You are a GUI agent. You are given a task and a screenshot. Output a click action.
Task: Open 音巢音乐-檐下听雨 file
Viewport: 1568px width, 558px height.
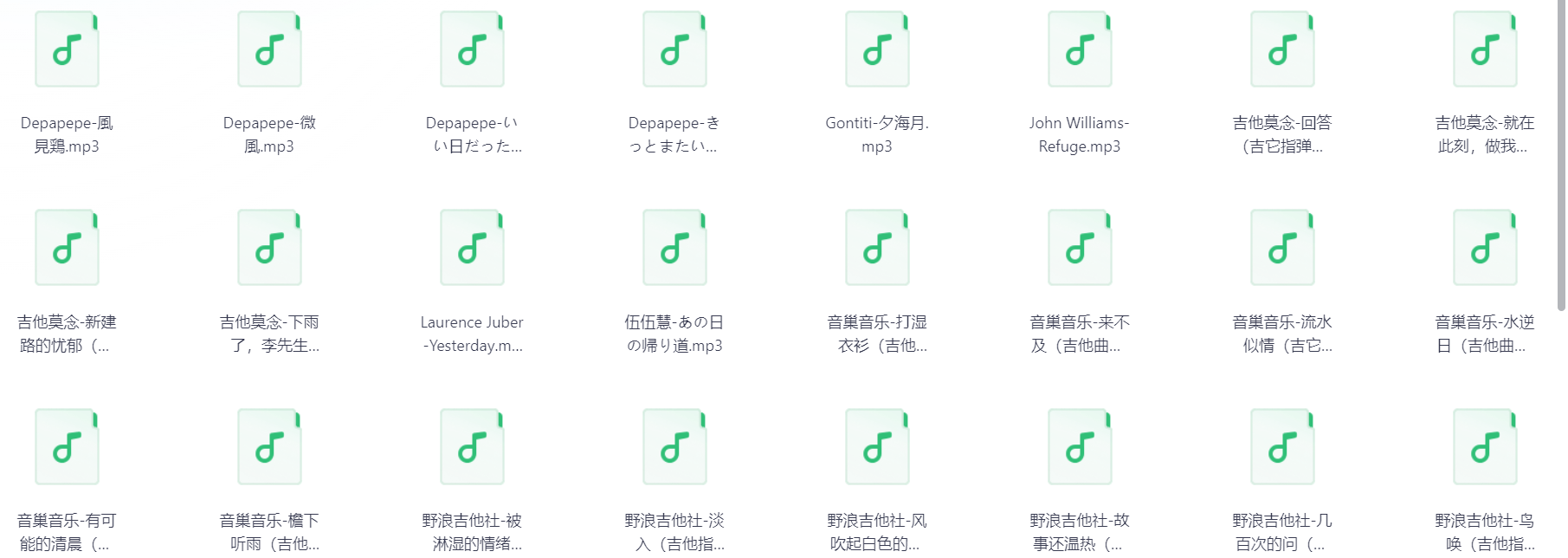(269, 448)
